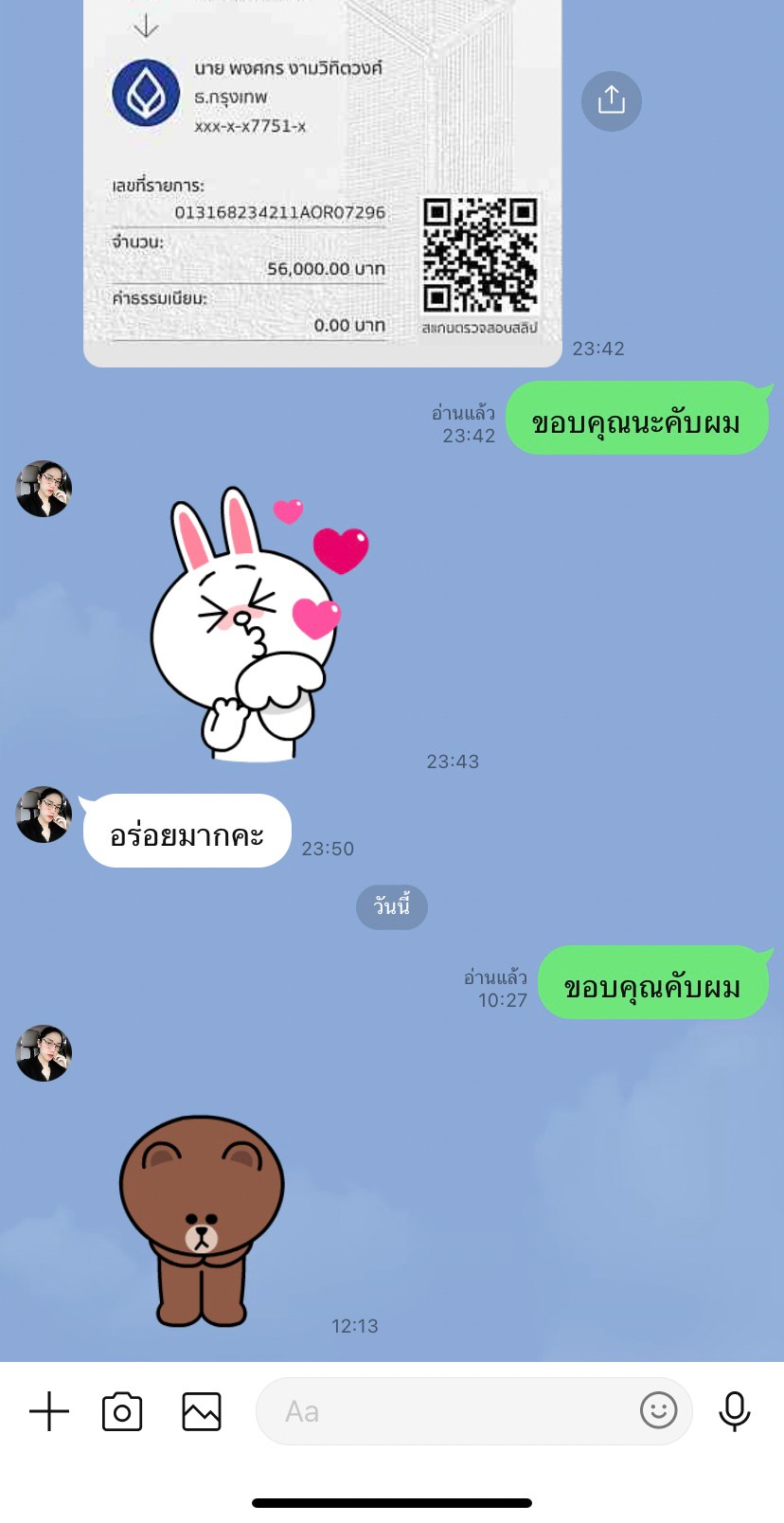Open the emoji and sticker picker
The height and width of the screenshot is (1523, 784).
pos(658,1410)
